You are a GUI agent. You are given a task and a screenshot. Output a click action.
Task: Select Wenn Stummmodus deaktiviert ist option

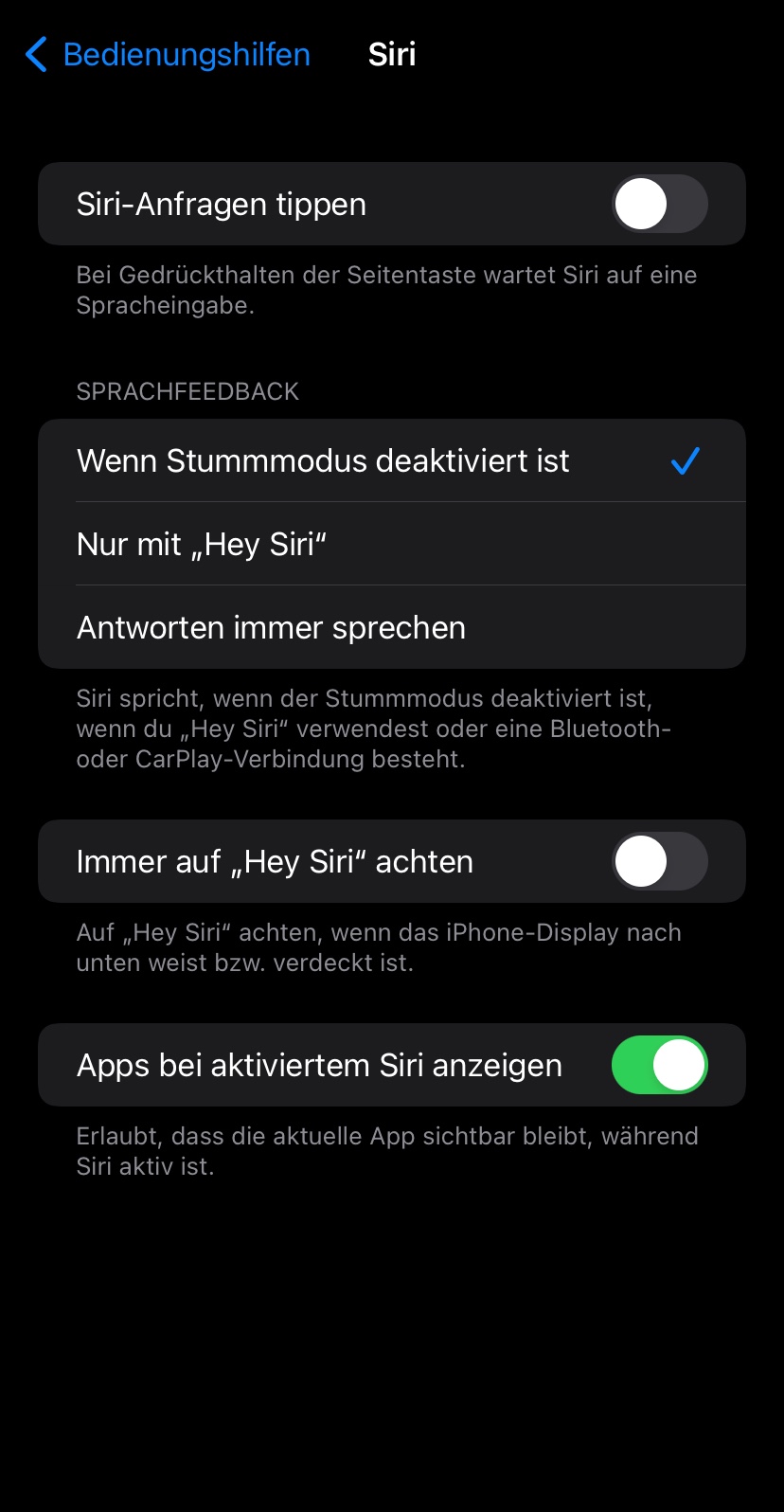point(391,460)
